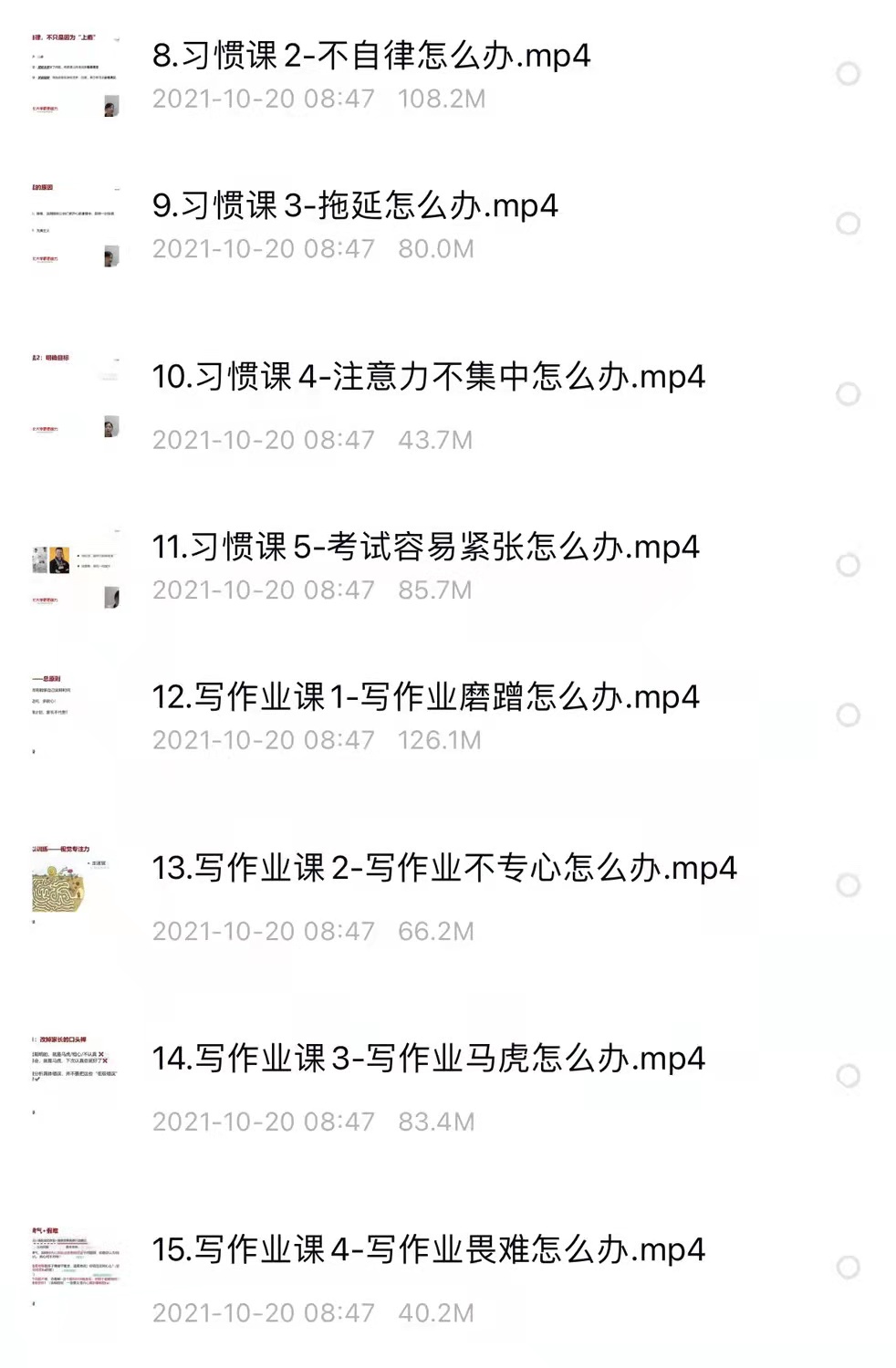Select checkbox for 10.习惯课4 file
This screenshot has height=1368, width=896.
point(849,392)
